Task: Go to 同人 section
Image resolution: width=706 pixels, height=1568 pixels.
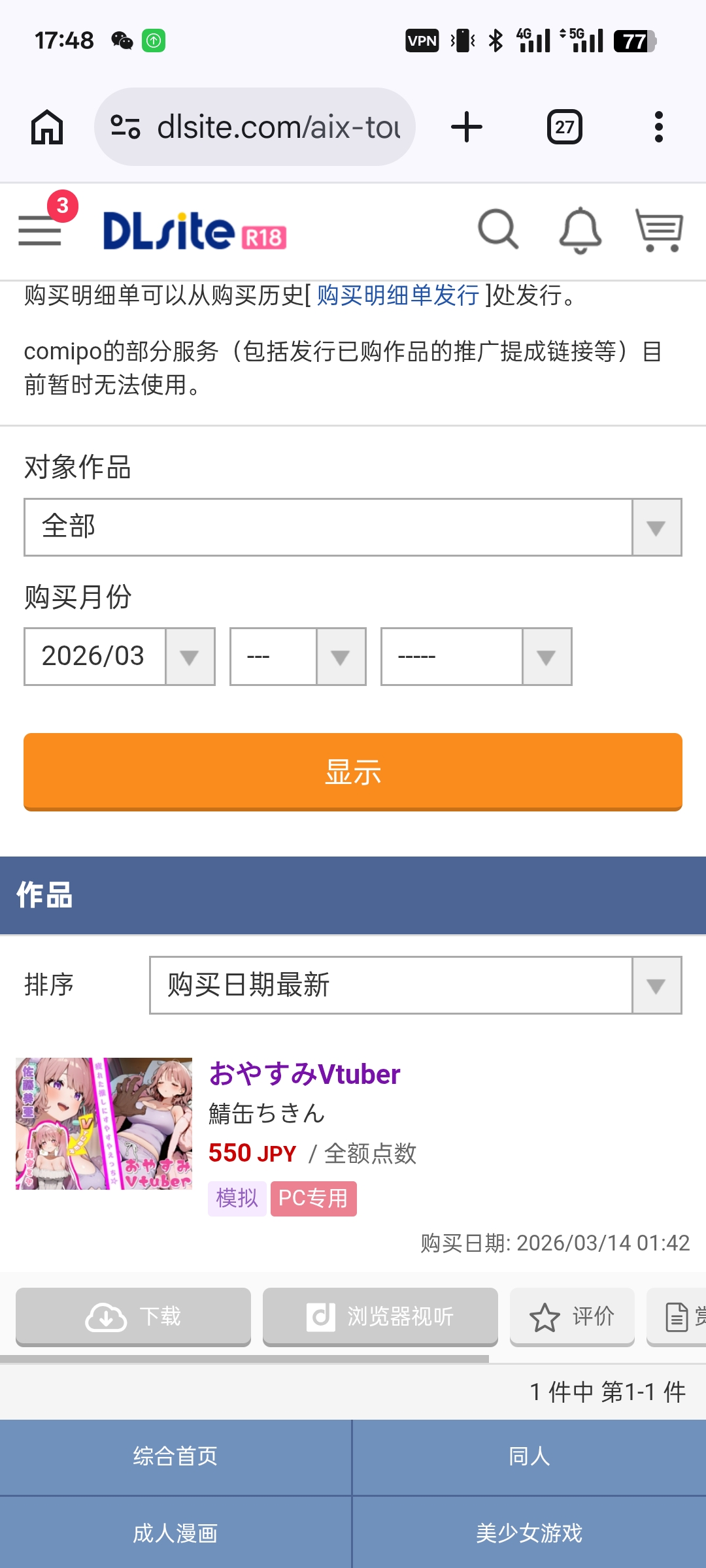Action: click(x=529, y=1456)
